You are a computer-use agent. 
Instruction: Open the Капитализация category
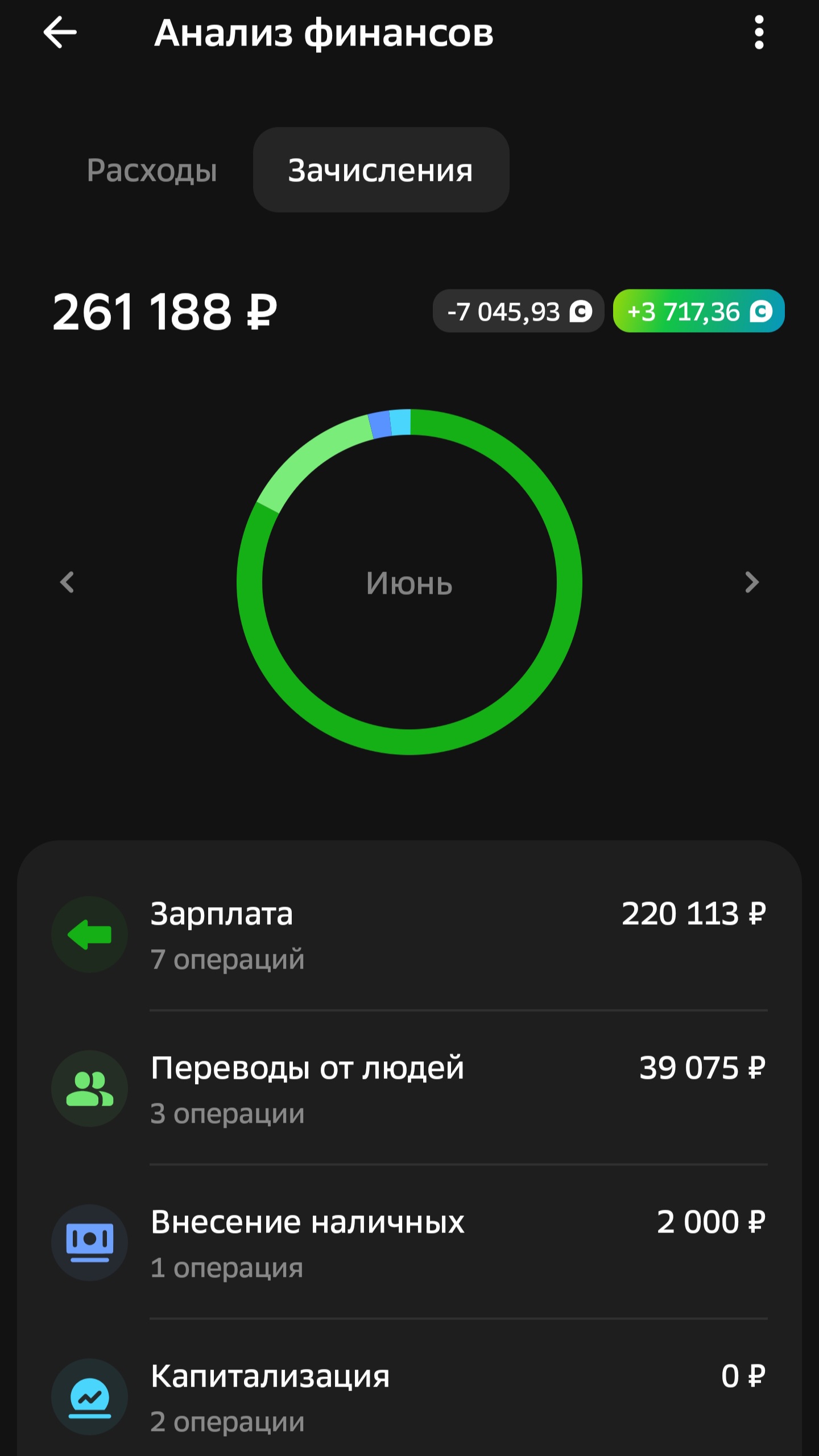point(409,1397)
